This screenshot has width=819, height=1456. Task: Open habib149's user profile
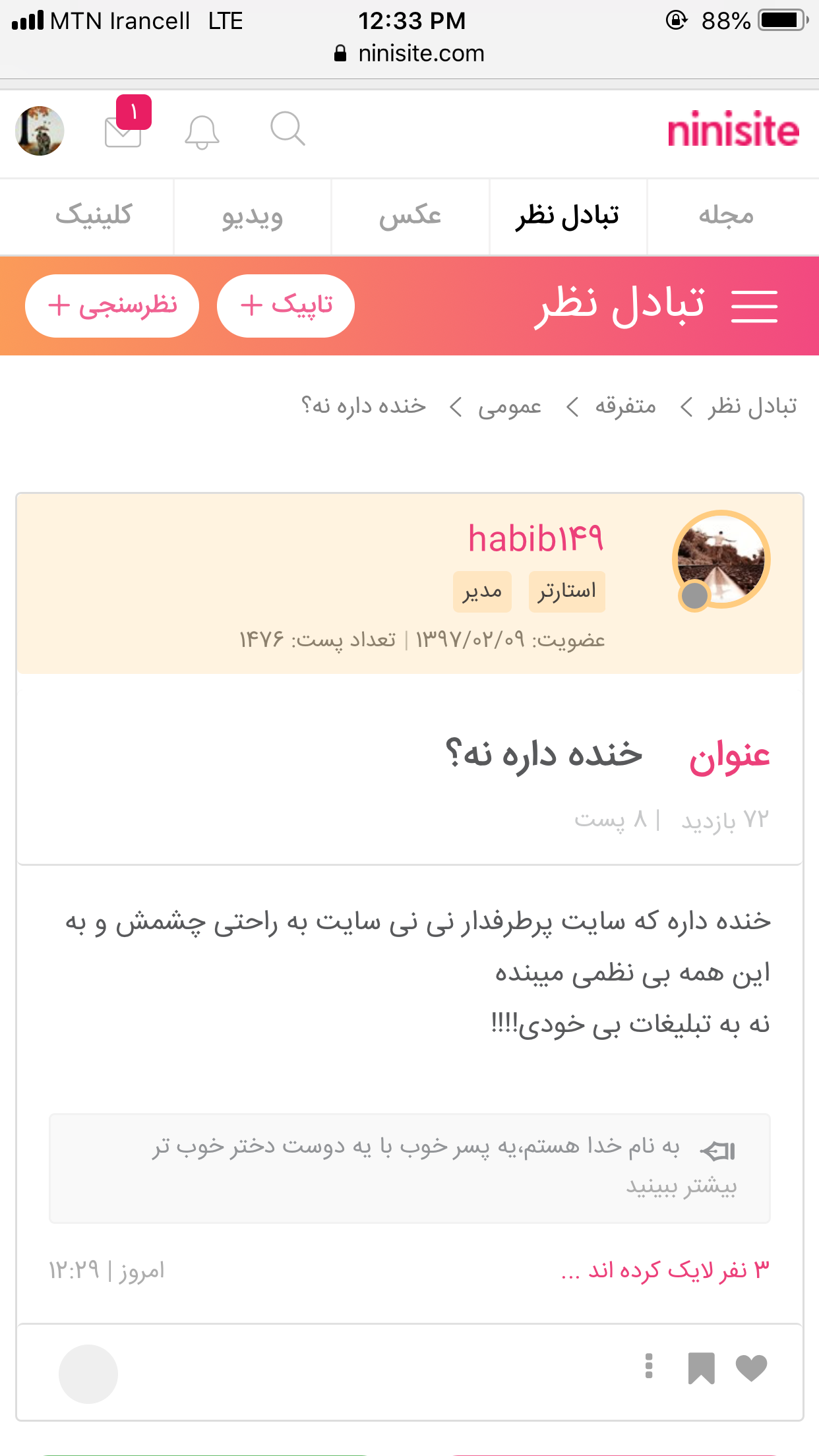coord(535,539)
